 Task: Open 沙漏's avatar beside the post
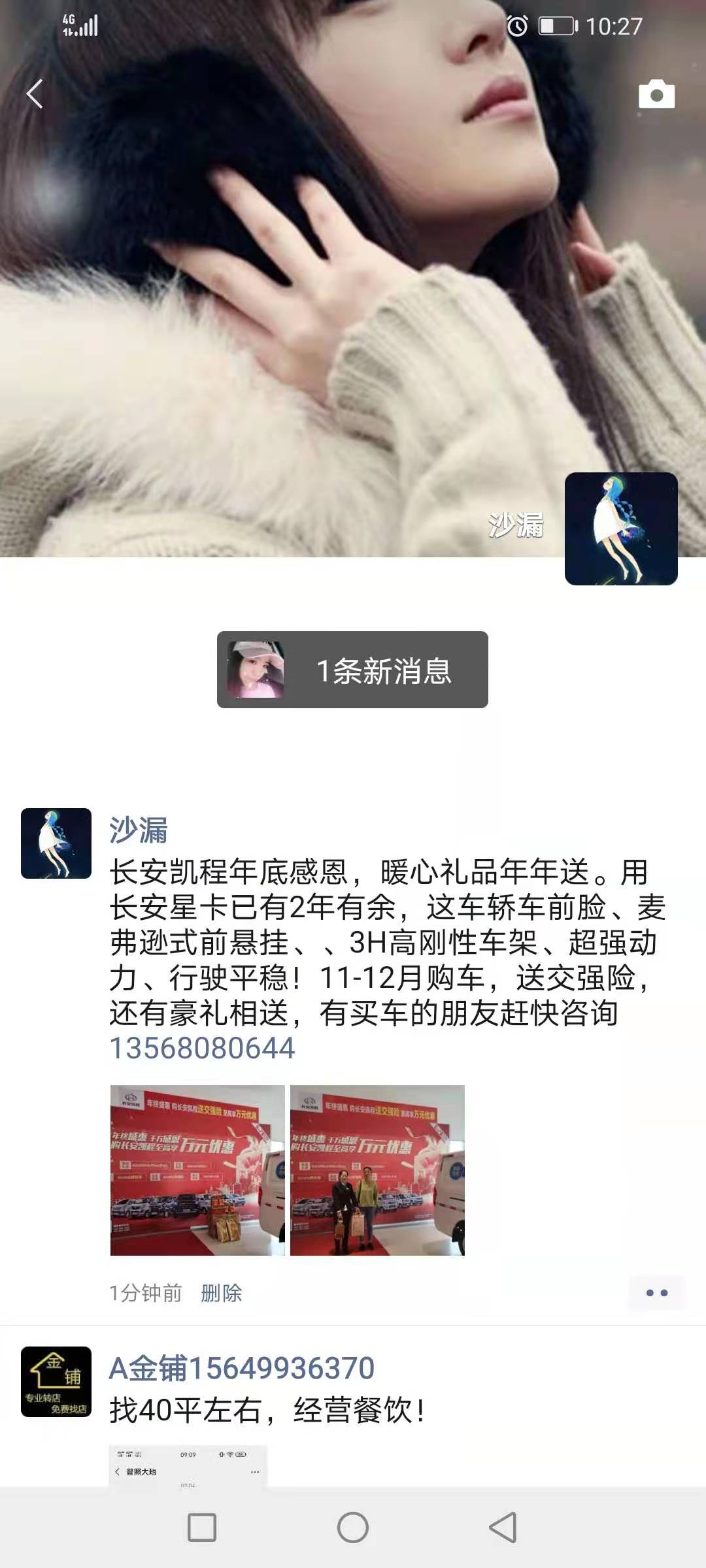56,843
